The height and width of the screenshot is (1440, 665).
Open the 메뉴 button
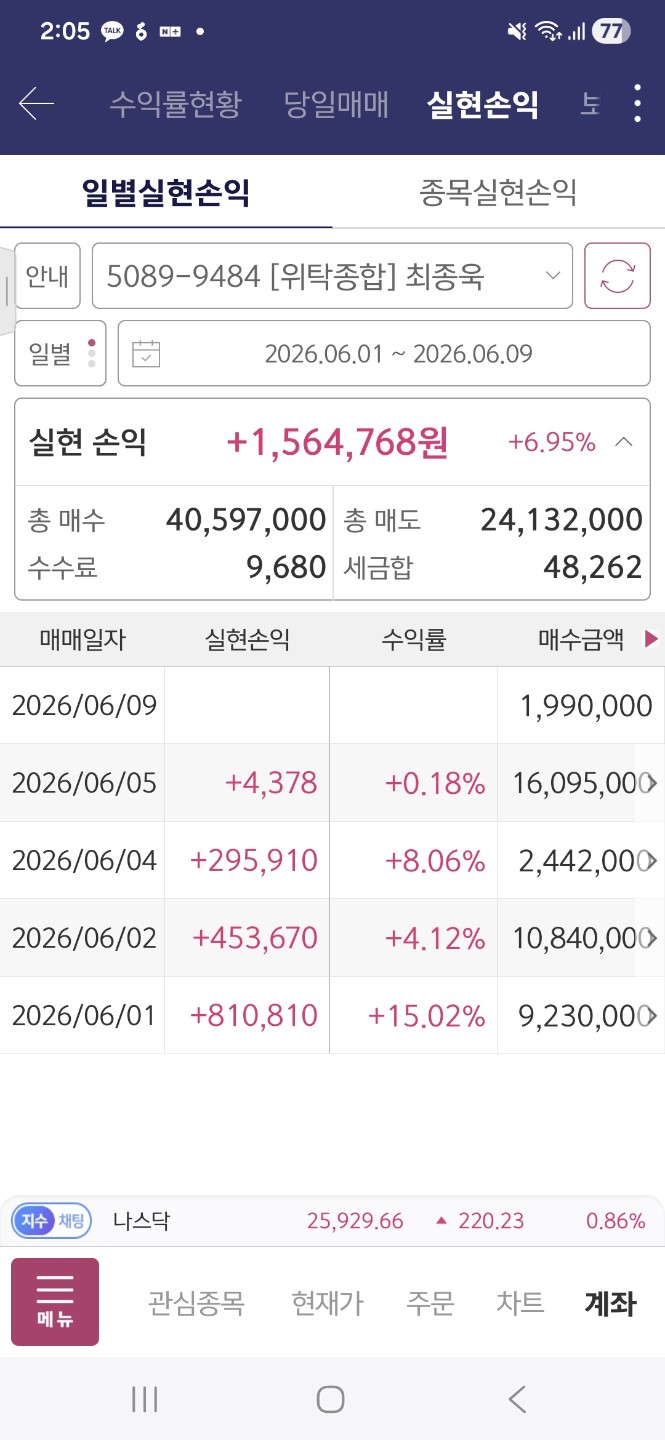point(55,1302)
